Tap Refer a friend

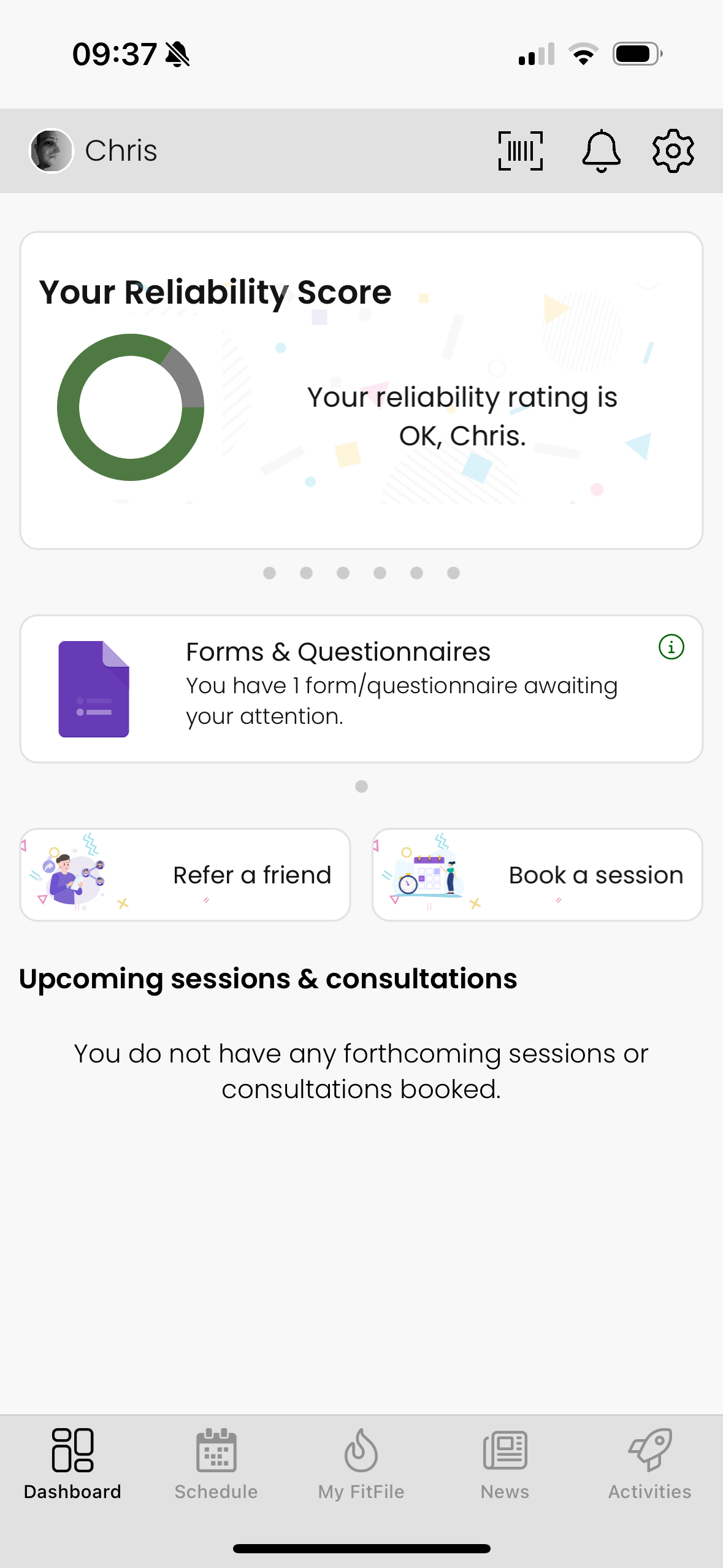[185, 875]
